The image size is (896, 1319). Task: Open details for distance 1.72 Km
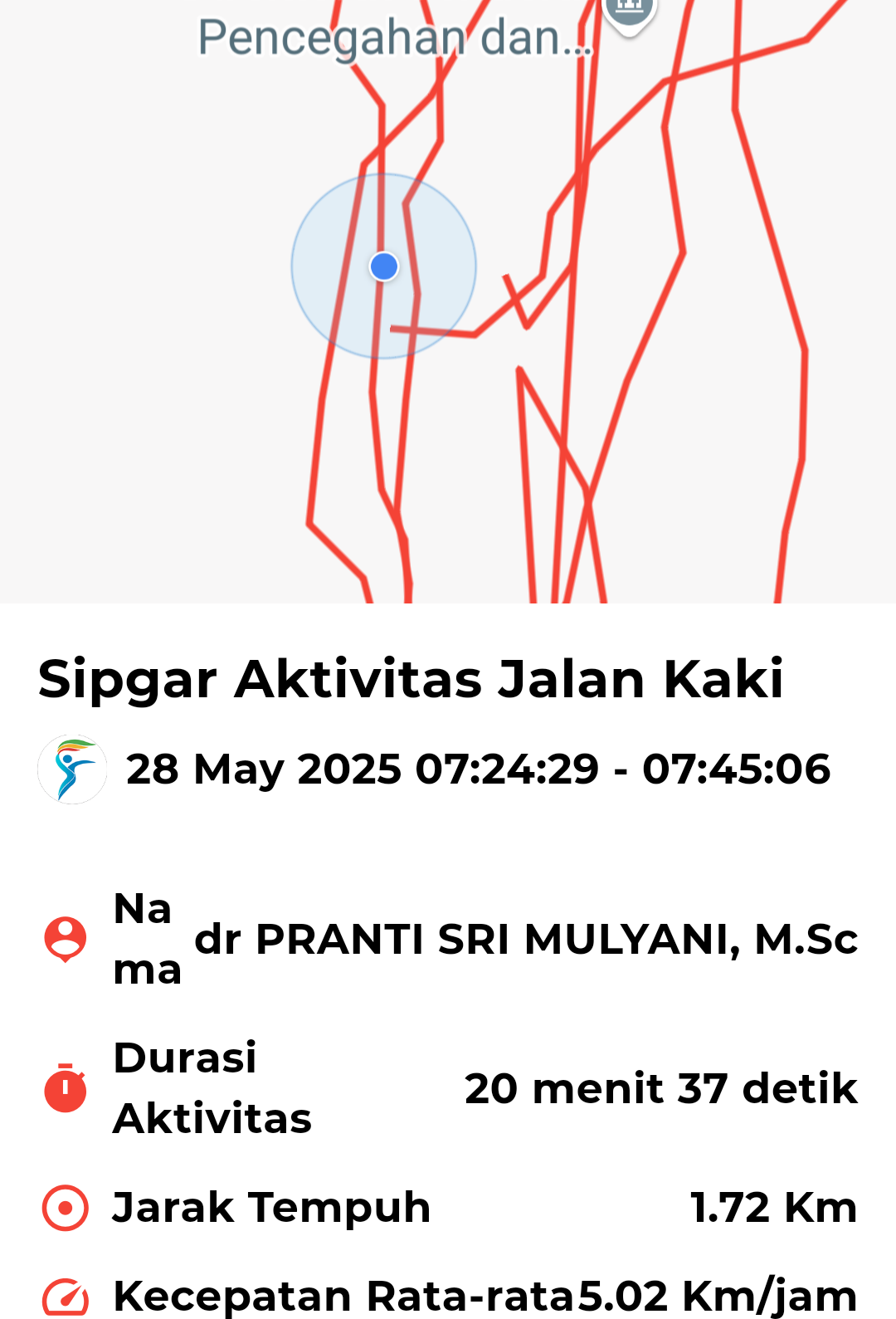click(772, 1208)
